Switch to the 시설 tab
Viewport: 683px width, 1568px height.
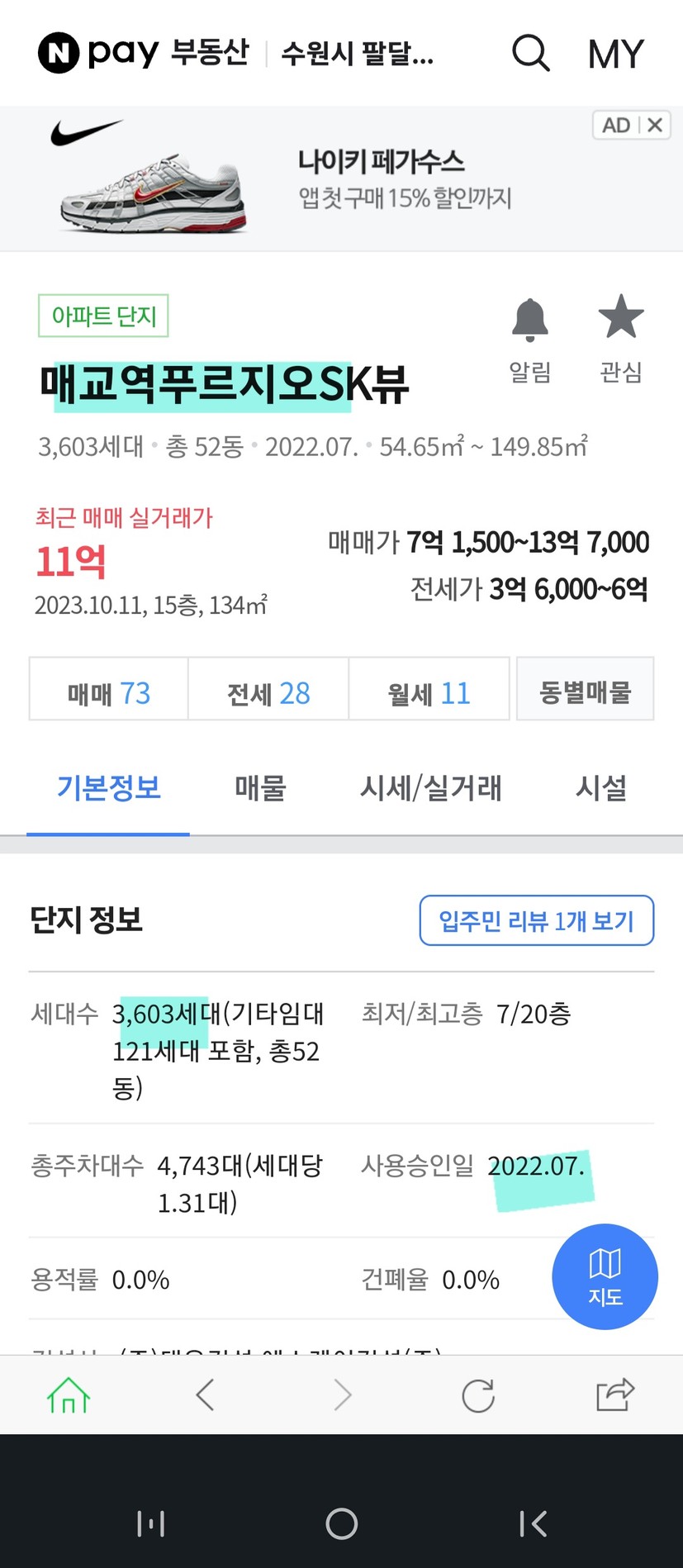click(601, 787)
